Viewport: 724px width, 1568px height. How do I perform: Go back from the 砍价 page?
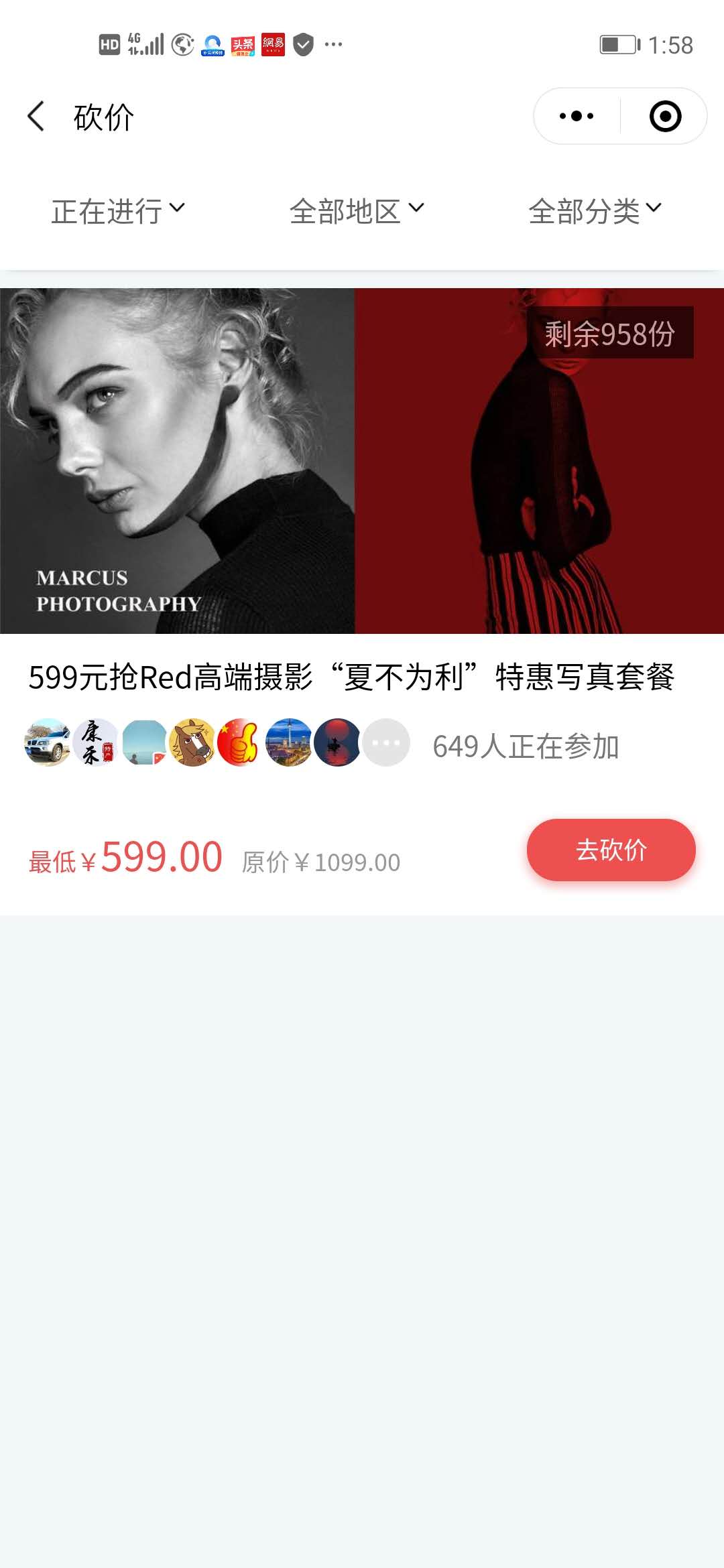coord(36,117)
